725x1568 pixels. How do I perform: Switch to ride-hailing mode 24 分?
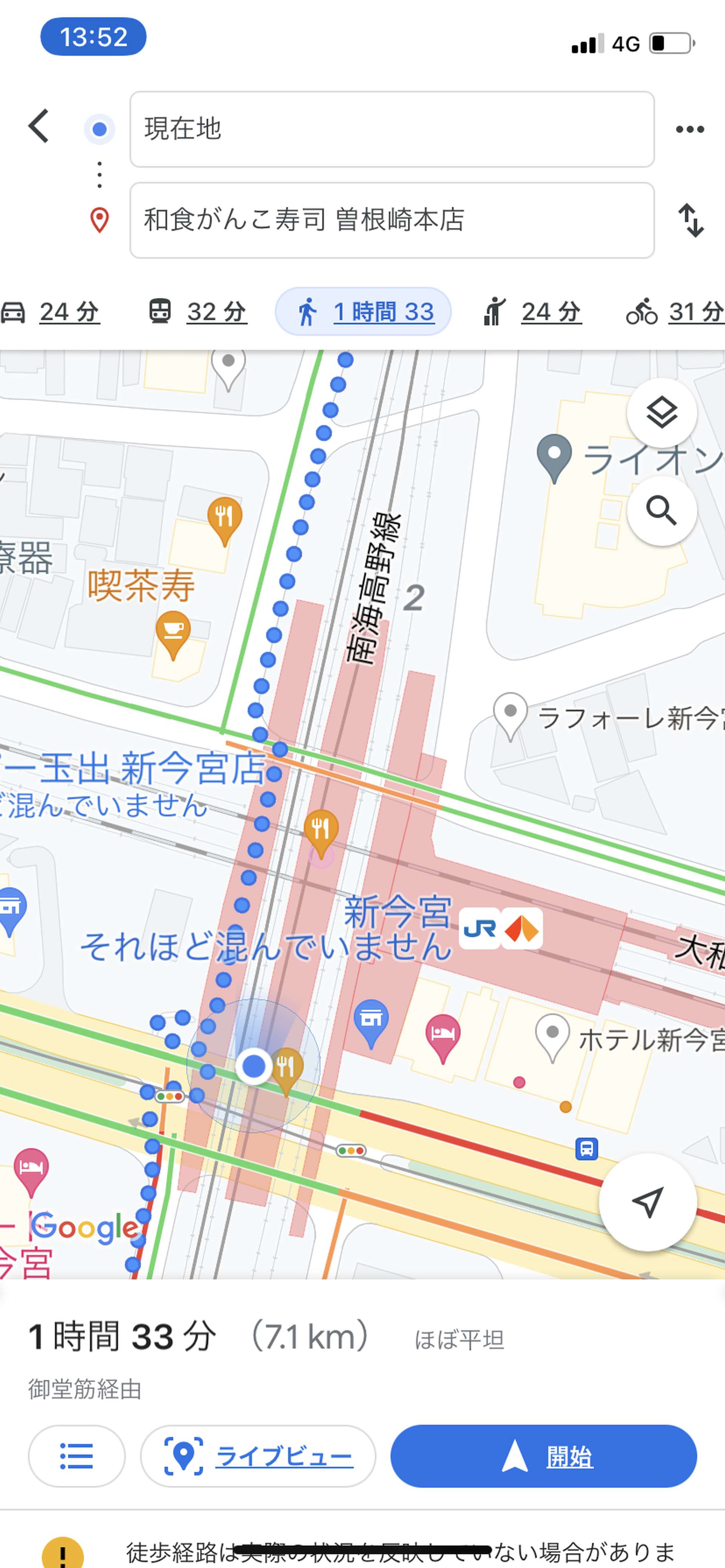pos(531,312)
